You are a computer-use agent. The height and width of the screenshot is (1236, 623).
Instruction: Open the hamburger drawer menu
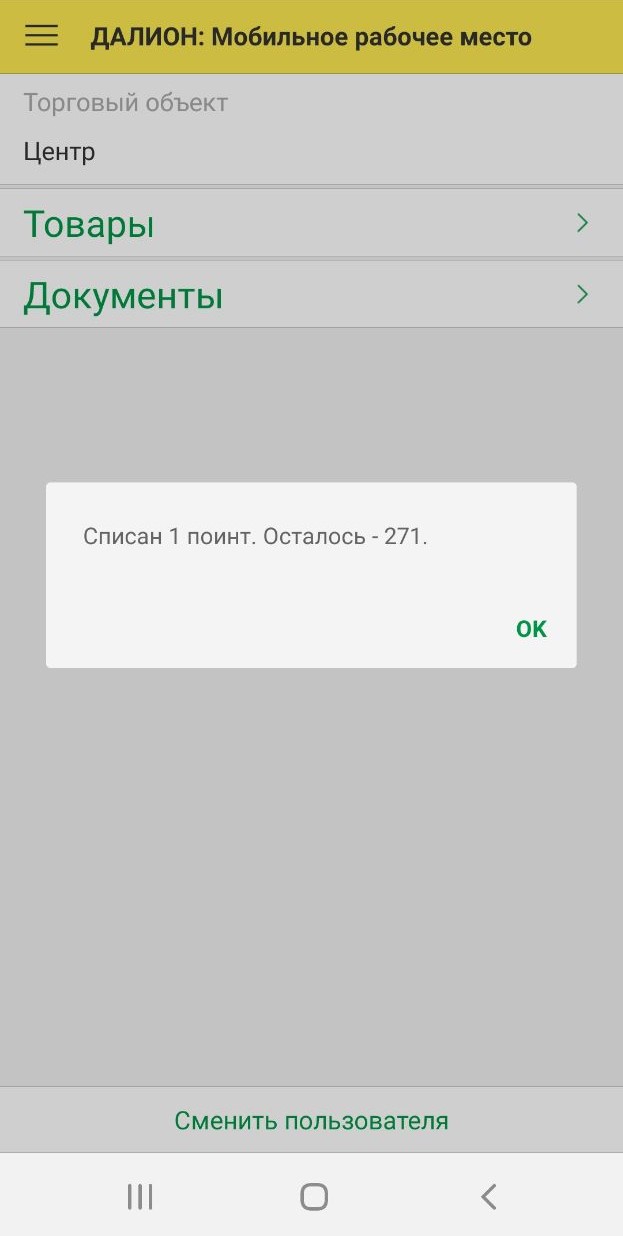[42, 36]
